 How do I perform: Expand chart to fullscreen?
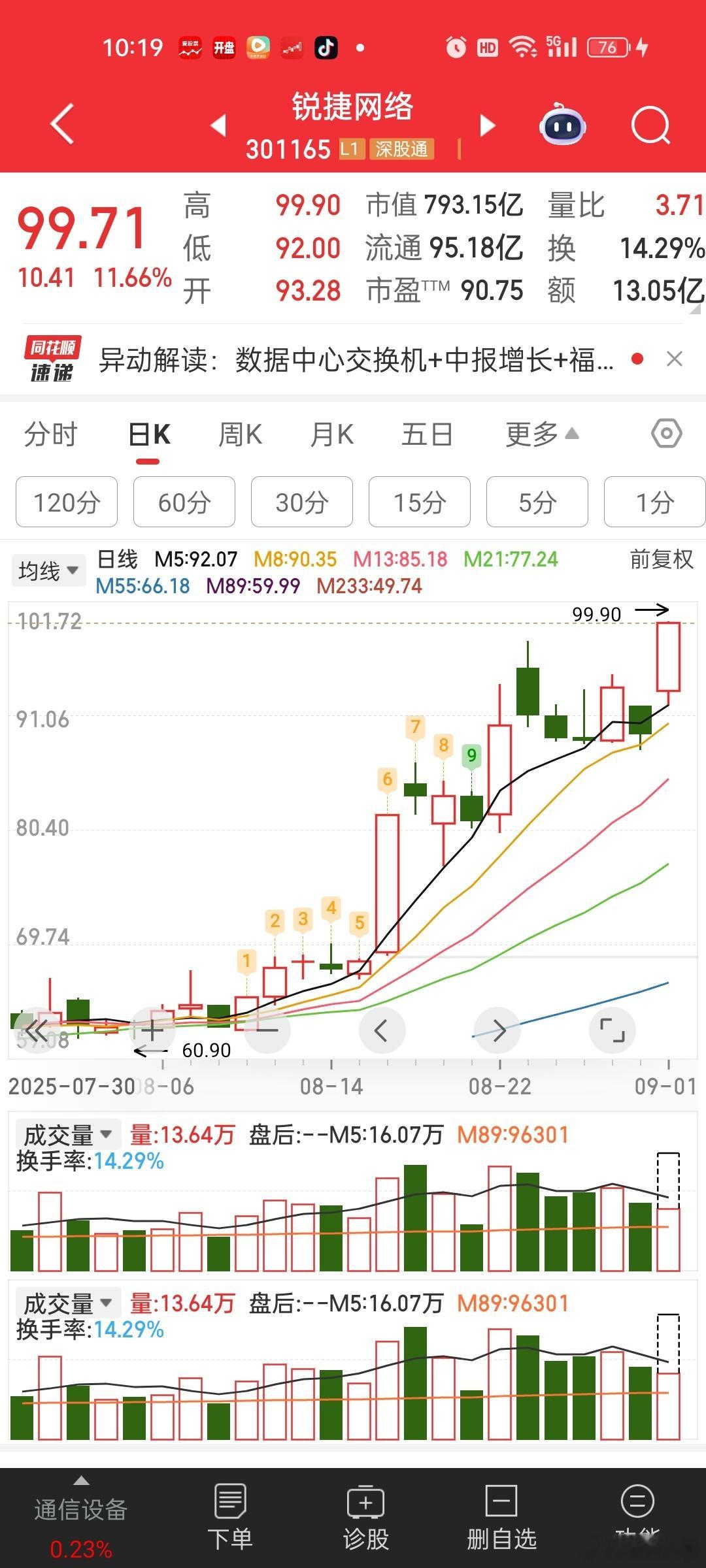click(x=612, y=1030)
